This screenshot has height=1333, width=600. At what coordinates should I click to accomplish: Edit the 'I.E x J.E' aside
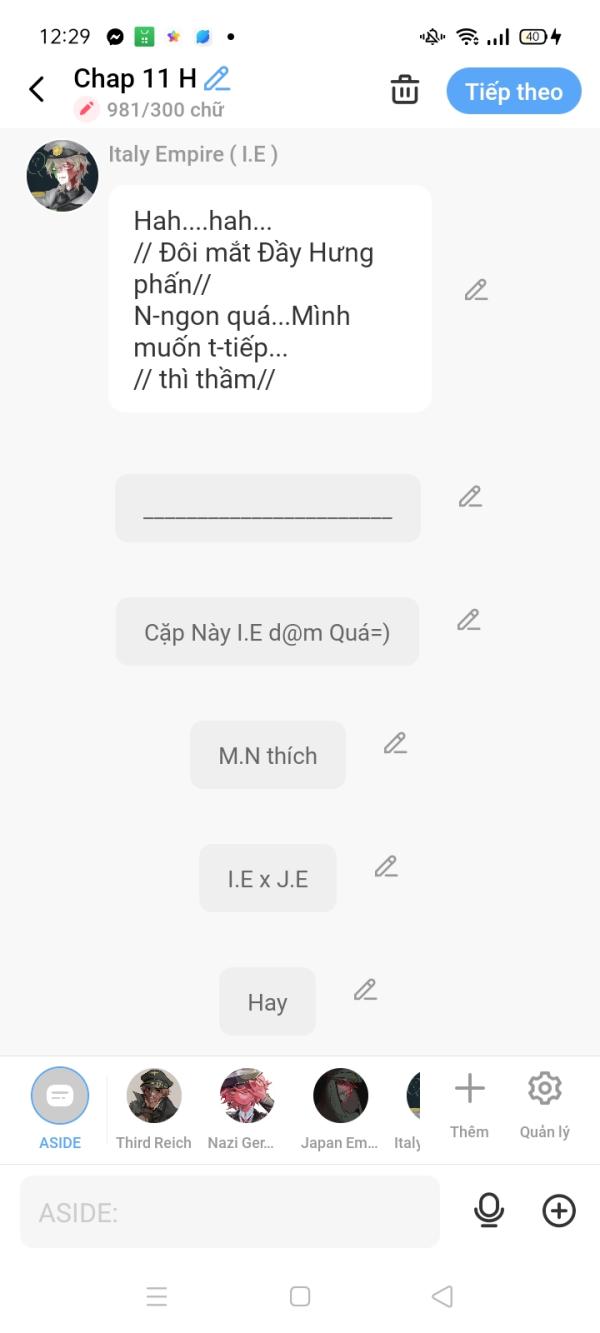tap(386, 866)
